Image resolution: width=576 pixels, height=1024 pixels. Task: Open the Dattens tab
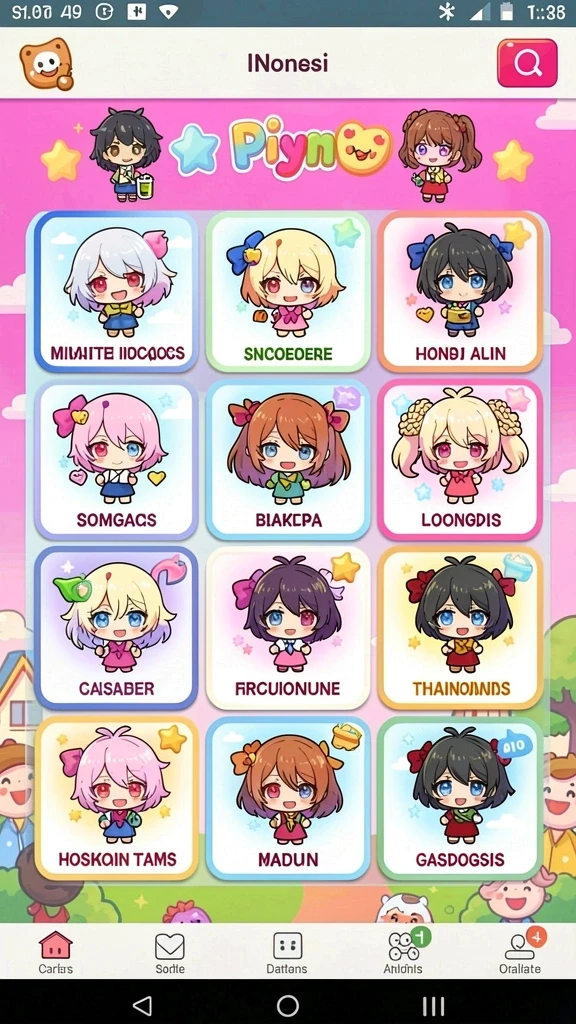(x=287, y=952)
